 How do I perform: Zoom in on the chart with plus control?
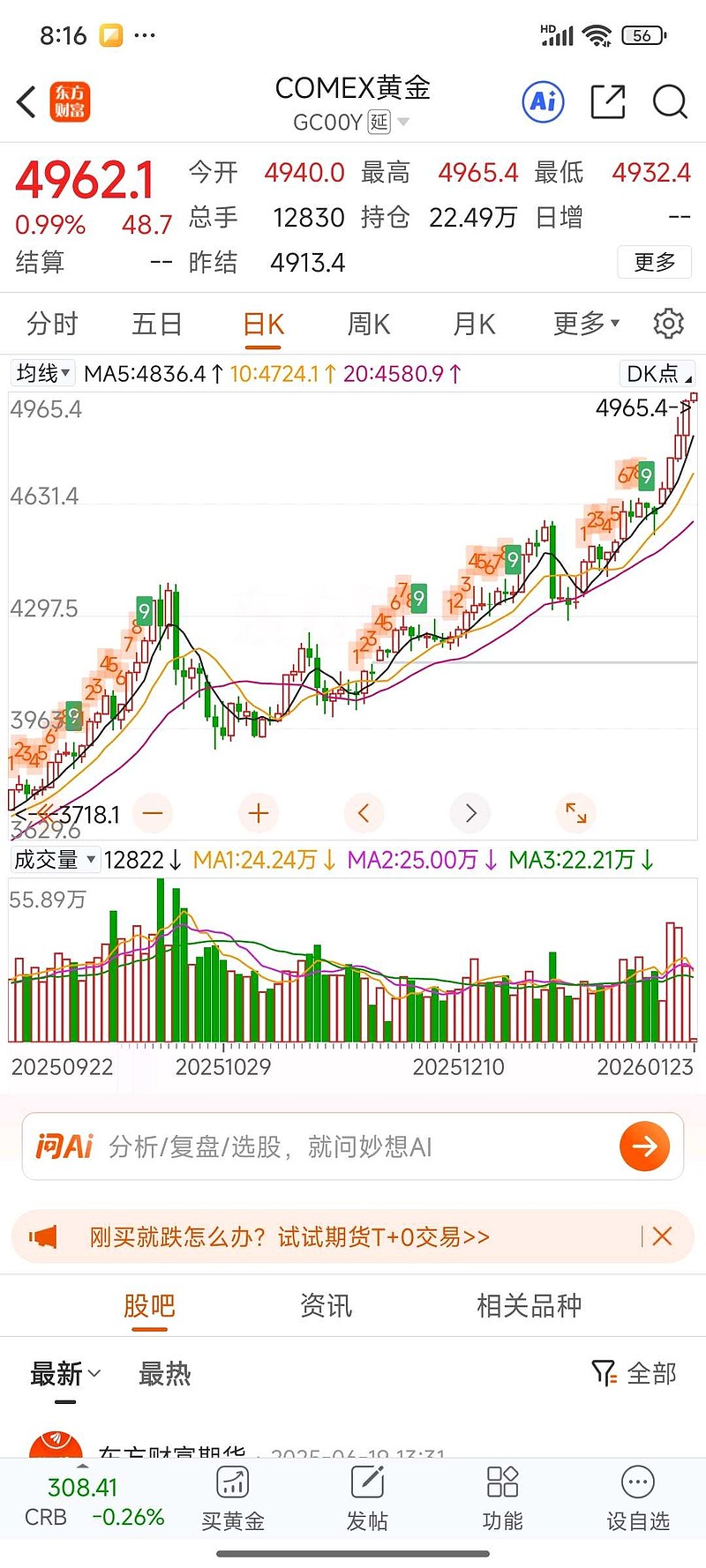[259, 813]
